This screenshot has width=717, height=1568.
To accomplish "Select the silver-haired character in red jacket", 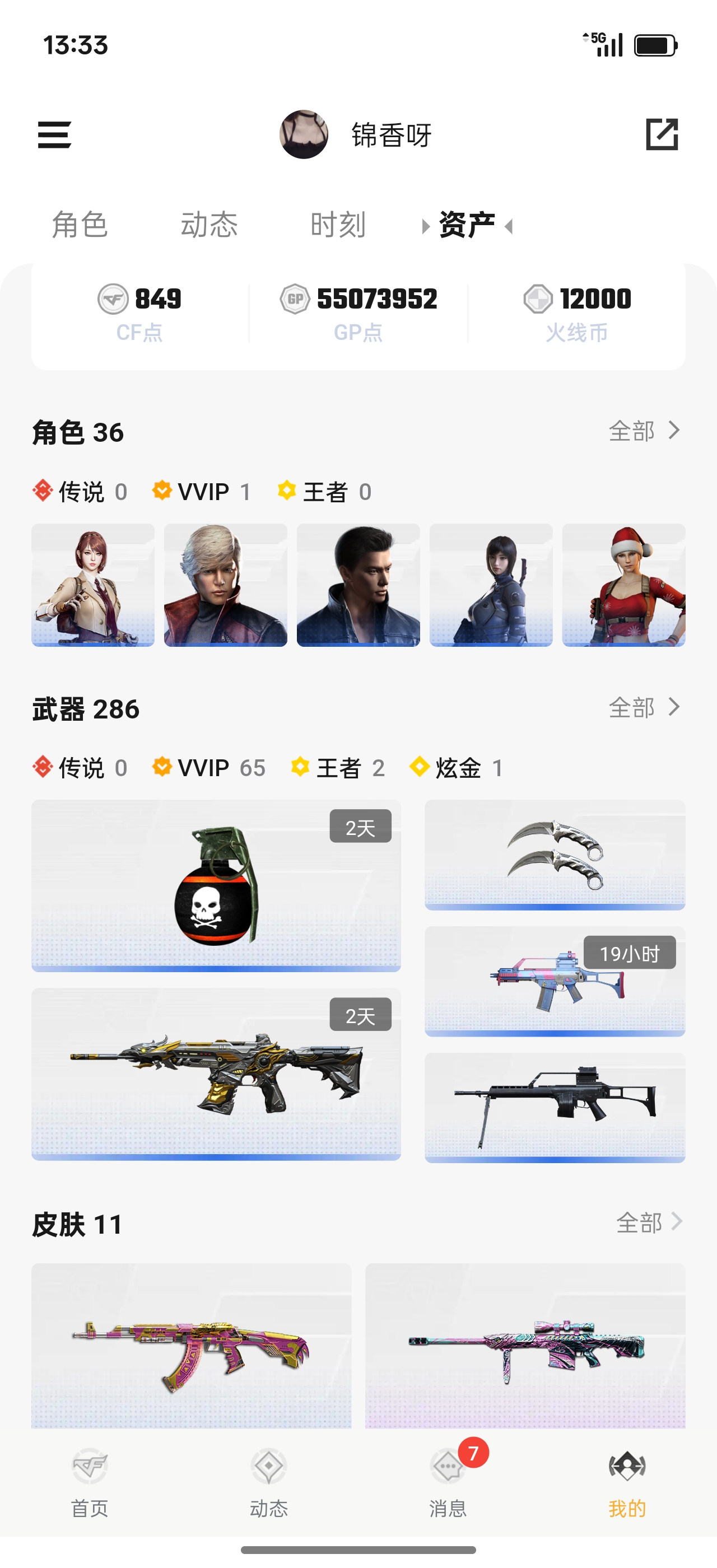I will click(225, 585).
